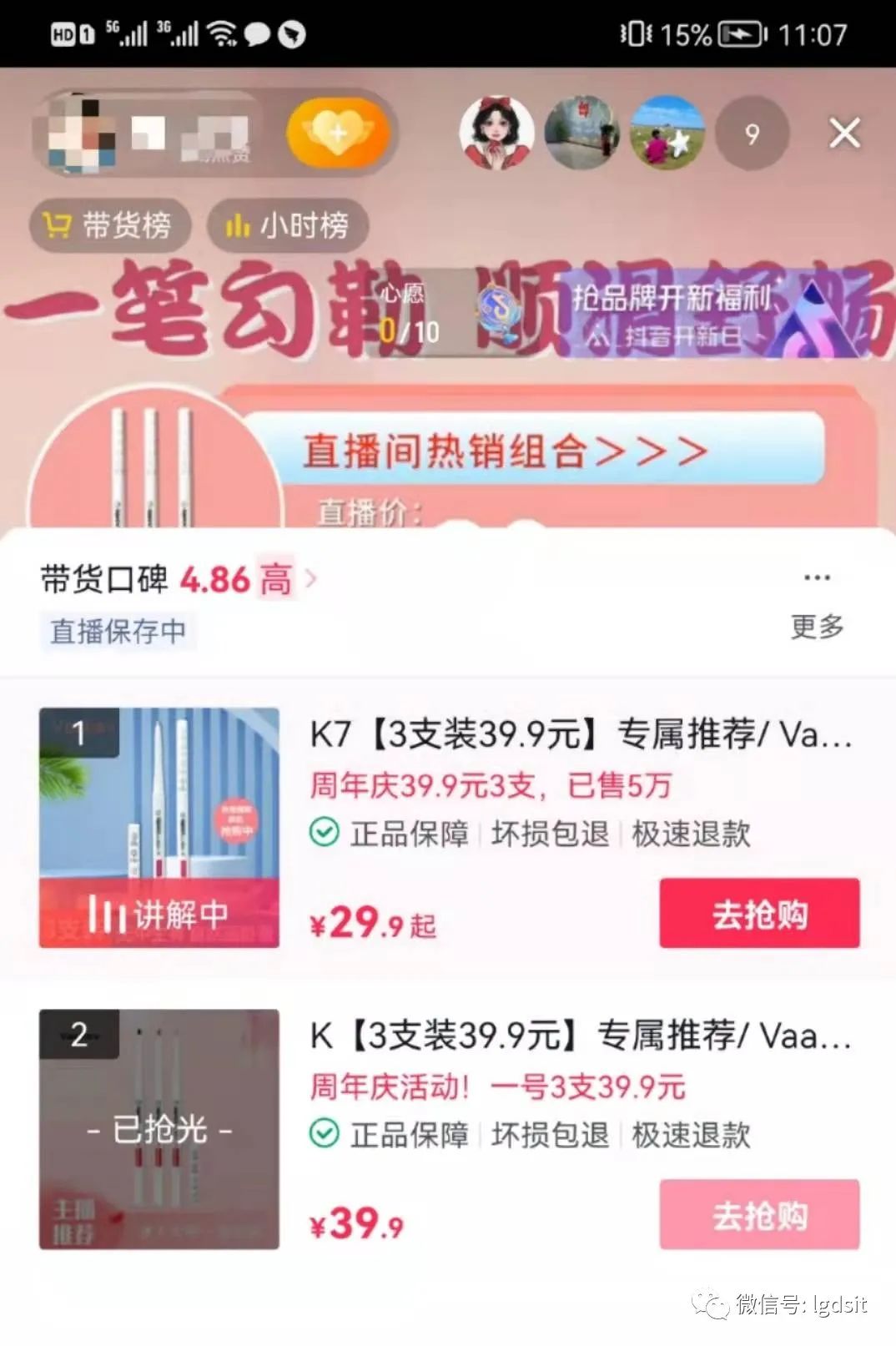Open the 带货榜 ranking chip

[110, 225]
